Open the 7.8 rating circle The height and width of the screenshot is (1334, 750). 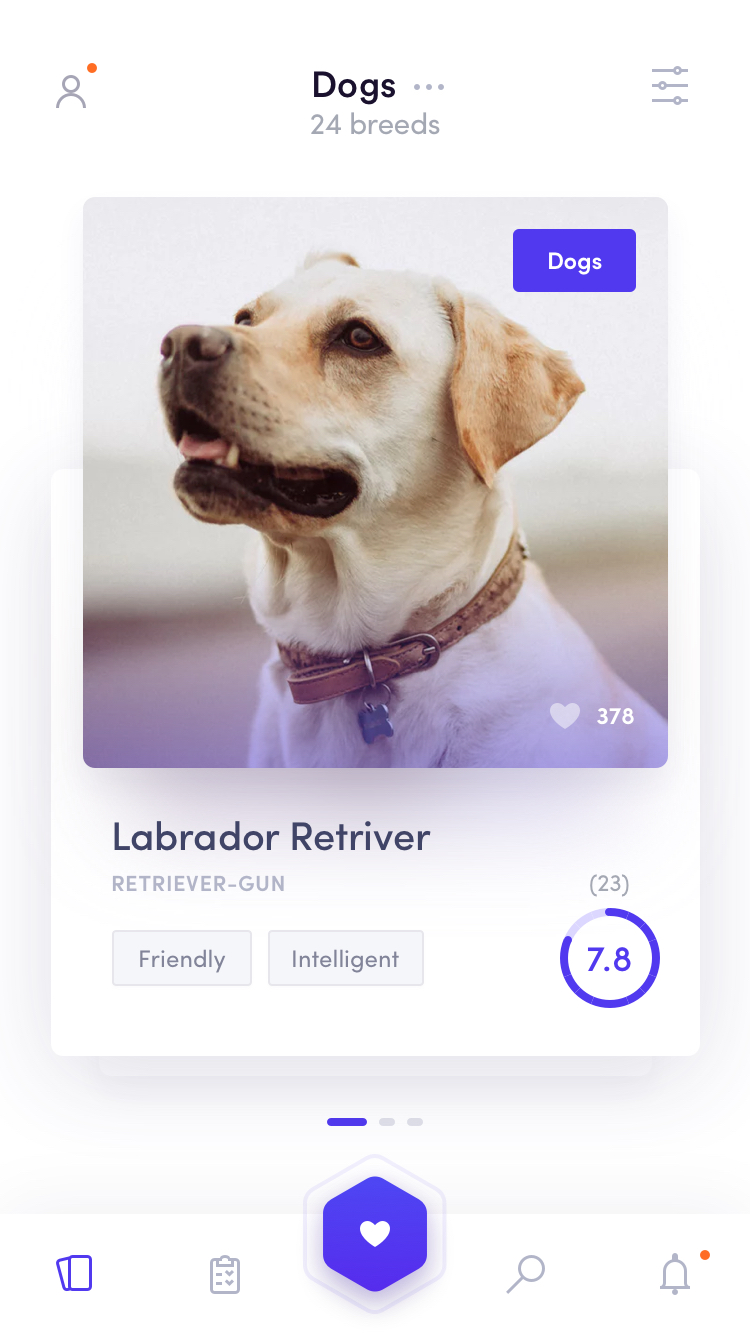coord(609,958)
